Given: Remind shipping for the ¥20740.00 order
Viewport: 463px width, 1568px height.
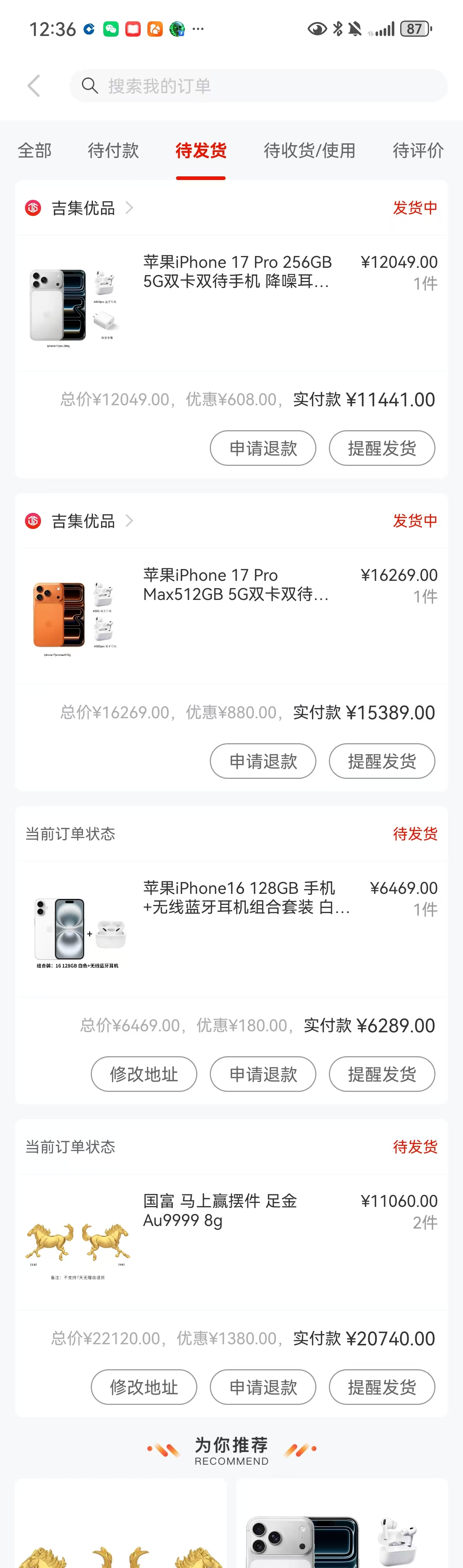Looking at the screenshot, I should [x=382, y=1387].
